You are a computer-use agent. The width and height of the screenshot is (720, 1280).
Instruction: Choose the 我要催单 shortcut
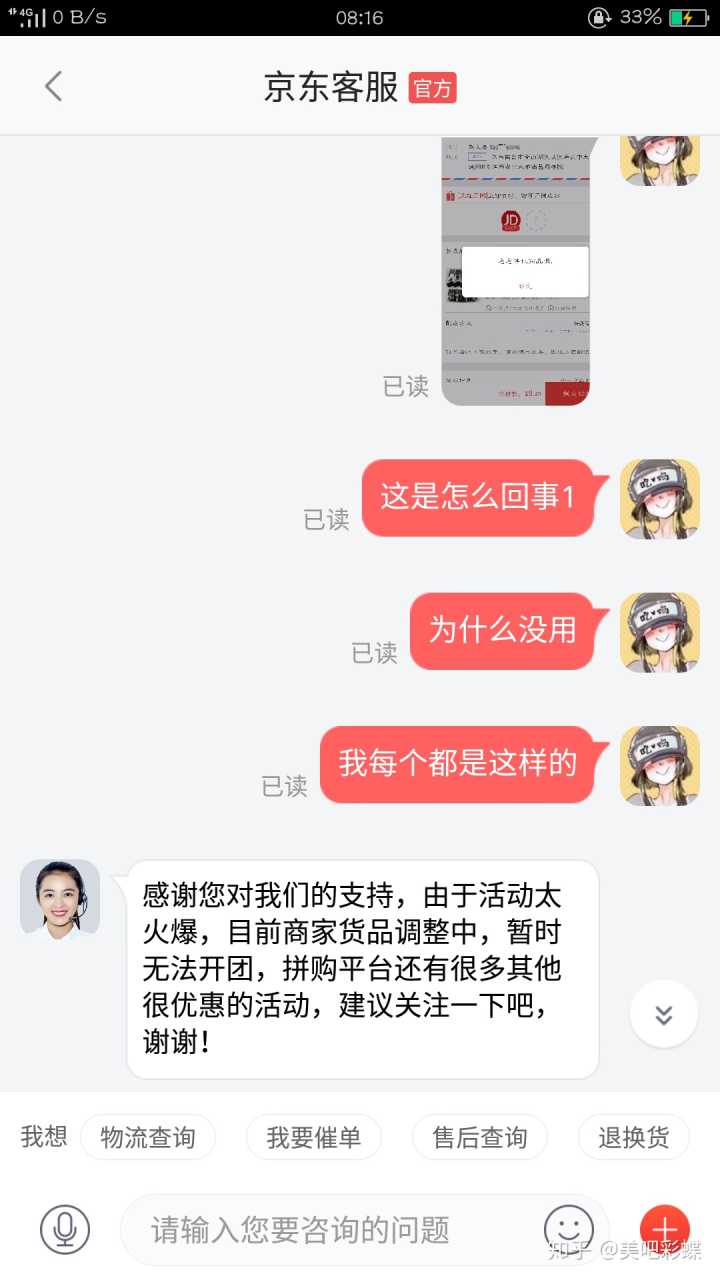(314, 1137)
